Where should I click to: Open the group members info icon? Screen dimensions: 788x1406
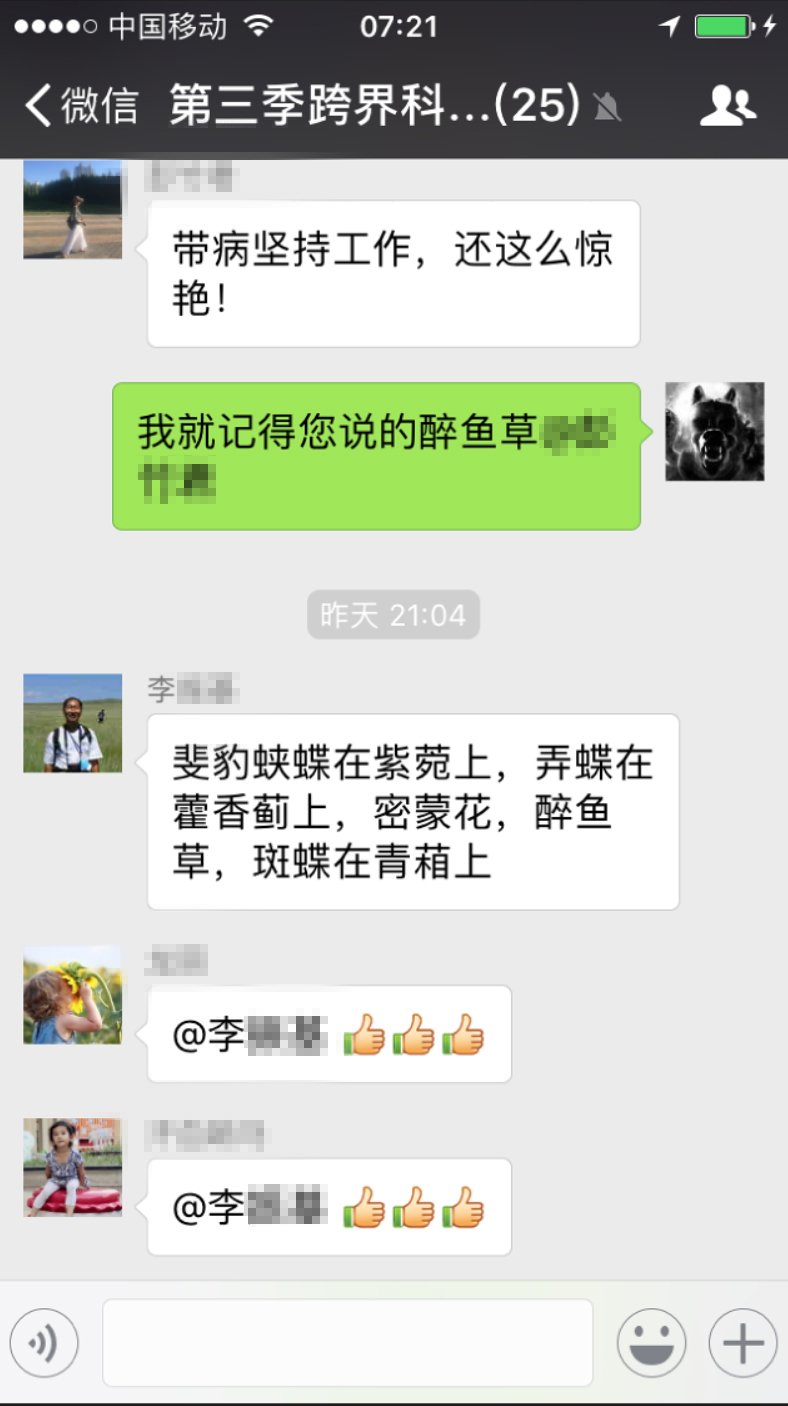[727, 105]
